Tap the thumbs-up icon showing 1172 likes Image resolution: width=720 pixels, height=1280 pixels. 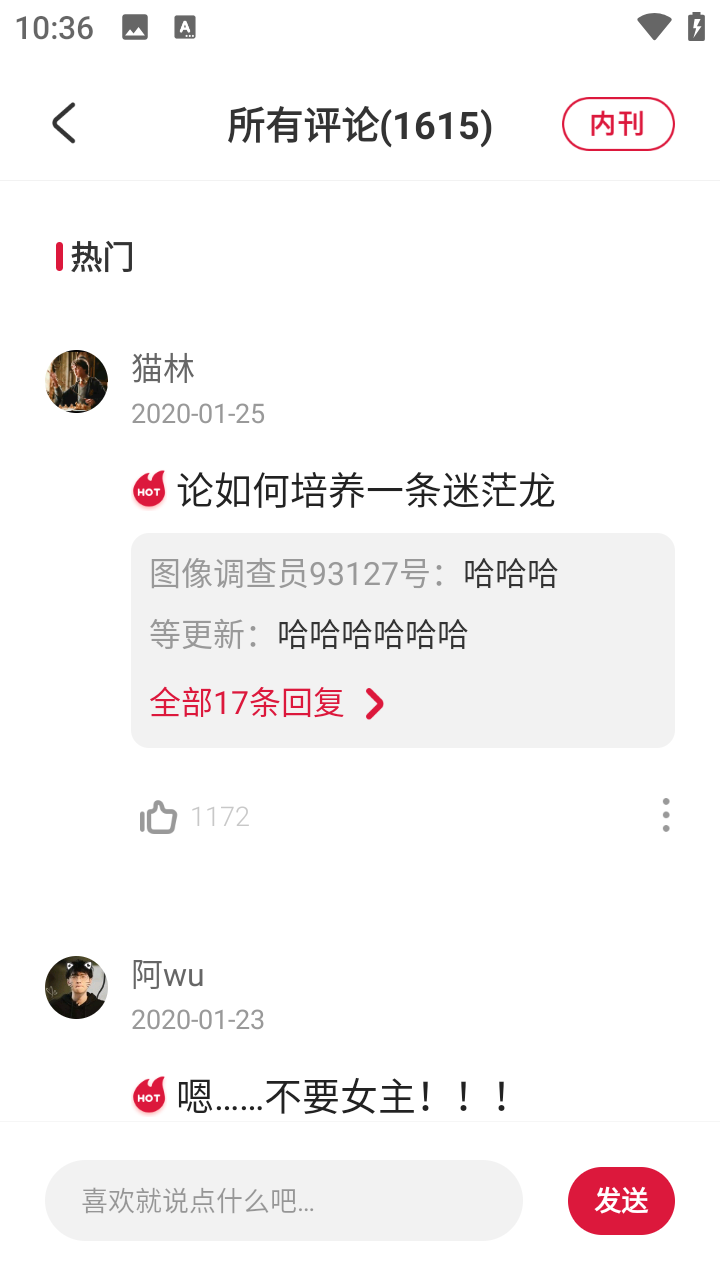click(x=157, y=816)
